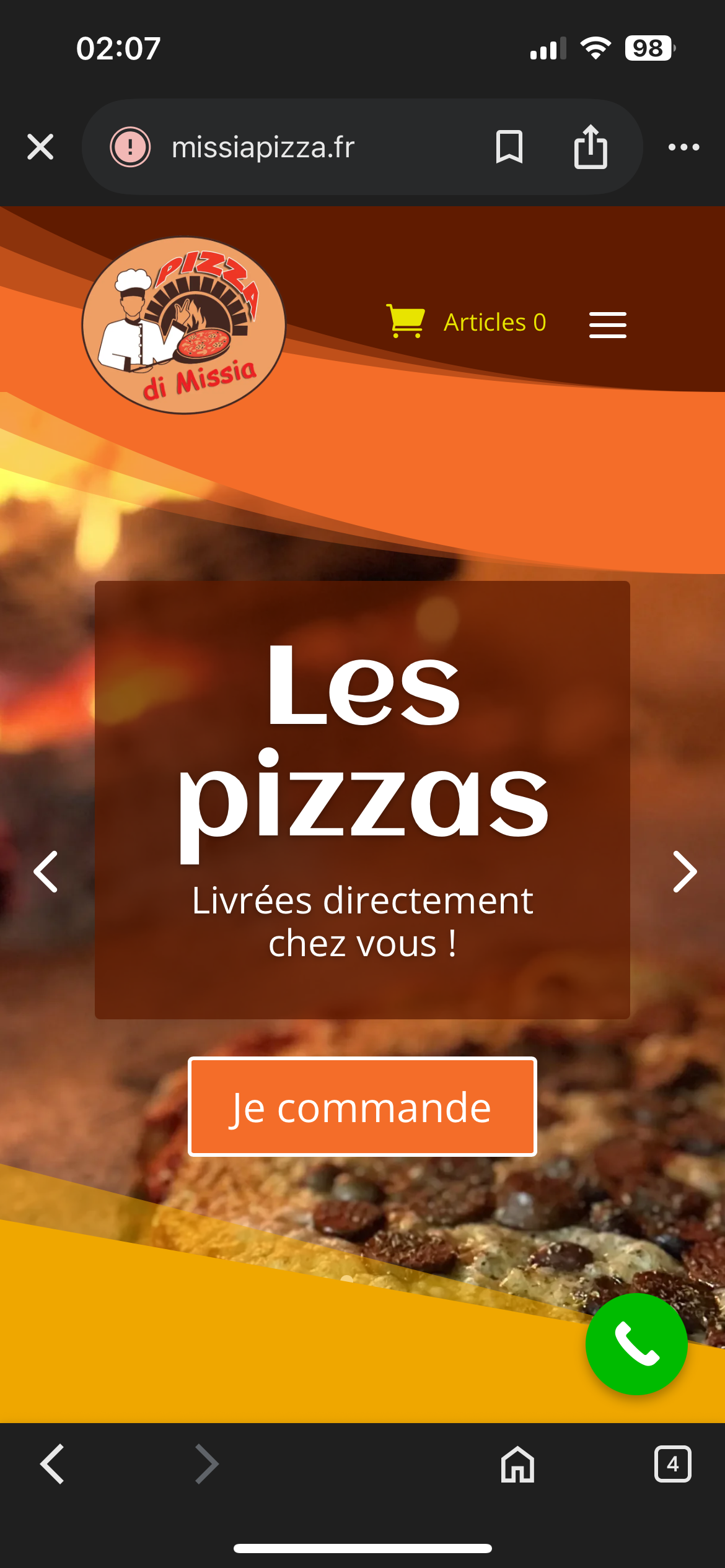Open the site security warning icon

tap(130, 147)
